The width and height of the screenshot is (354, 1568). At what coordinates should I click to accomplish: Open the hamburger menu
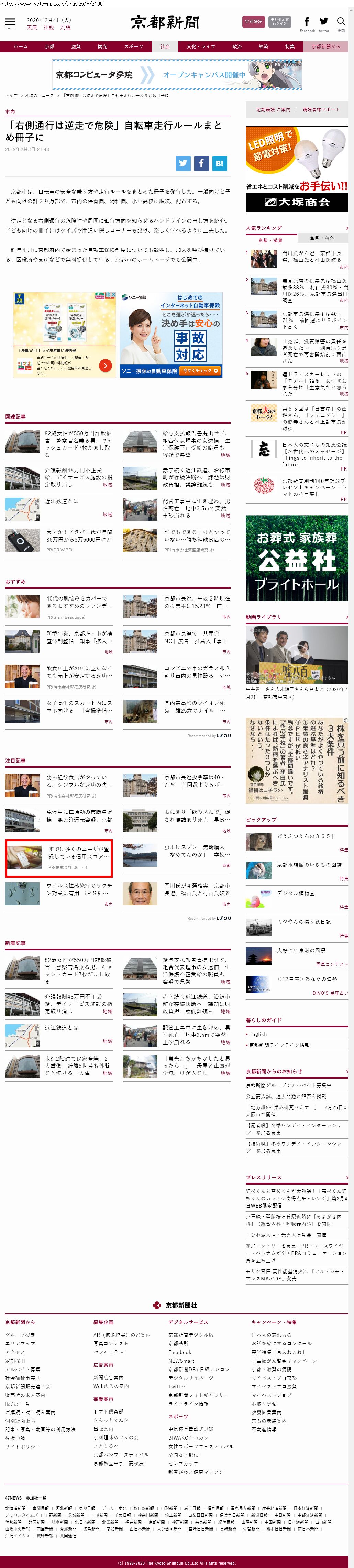(10, 23)
